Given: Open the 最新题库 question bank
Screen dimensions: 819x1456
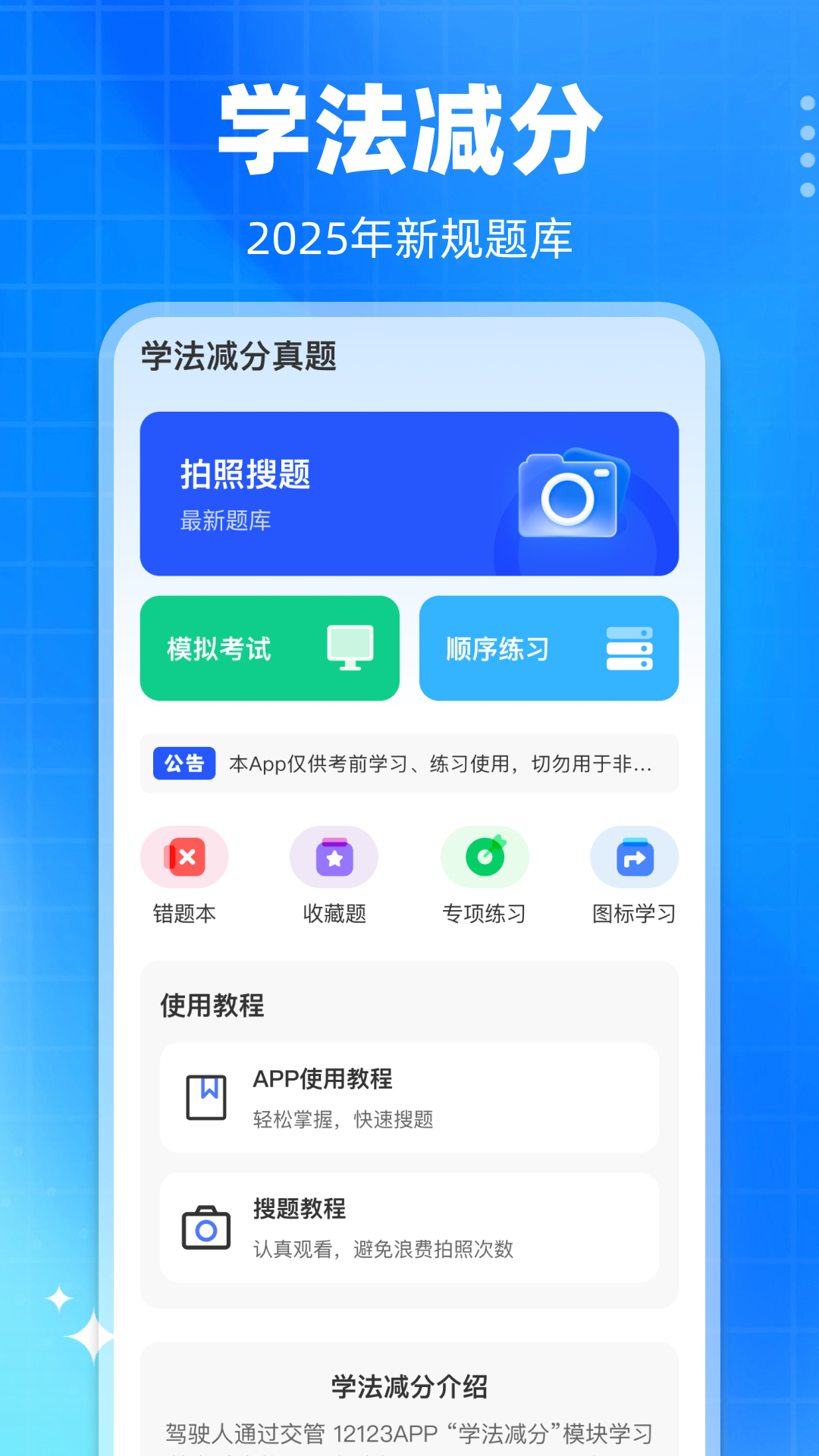Looking at the screenshot, I should pyautogui.click(x=226, y=521).
